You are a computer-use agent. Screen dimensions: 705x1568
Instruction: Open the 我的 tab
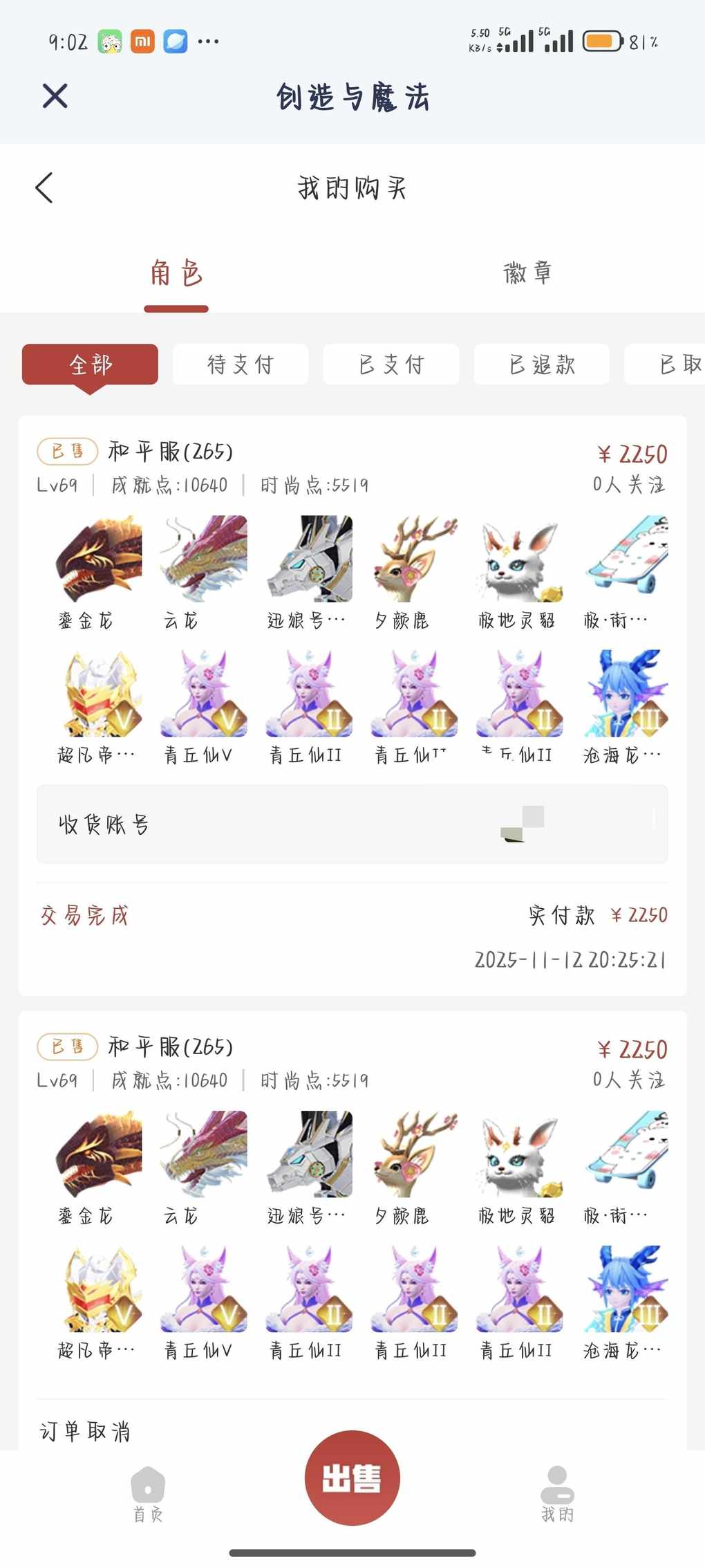tap(557, 1493)
